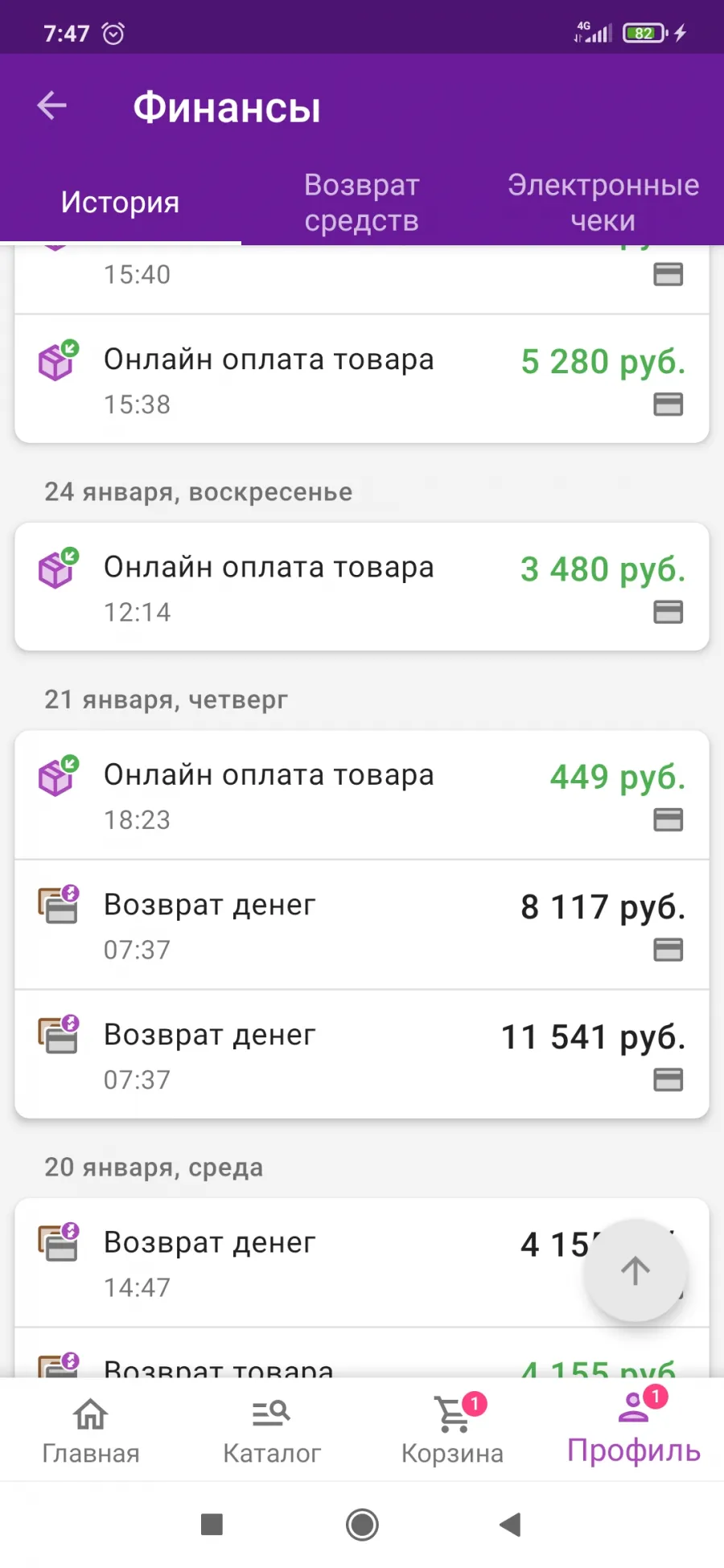The width and height of the screenshot is (724, 1568).
Task: Open the Возврат средств tab
Action: 362,203
